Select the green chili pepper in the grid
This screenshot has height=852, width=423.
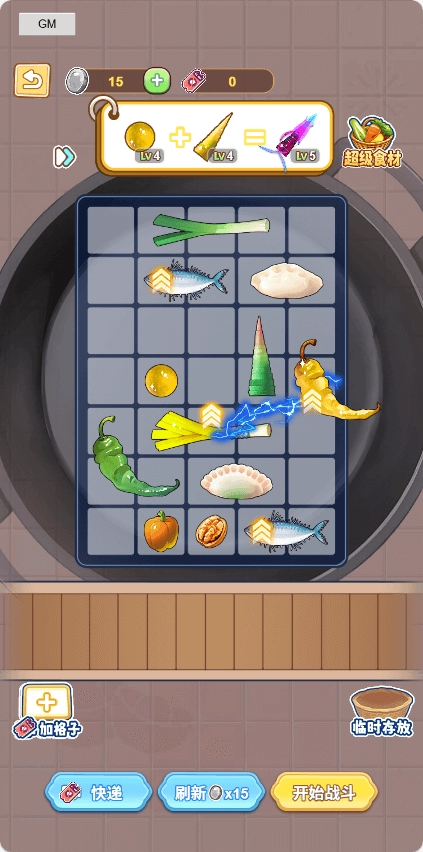[133, 458]
